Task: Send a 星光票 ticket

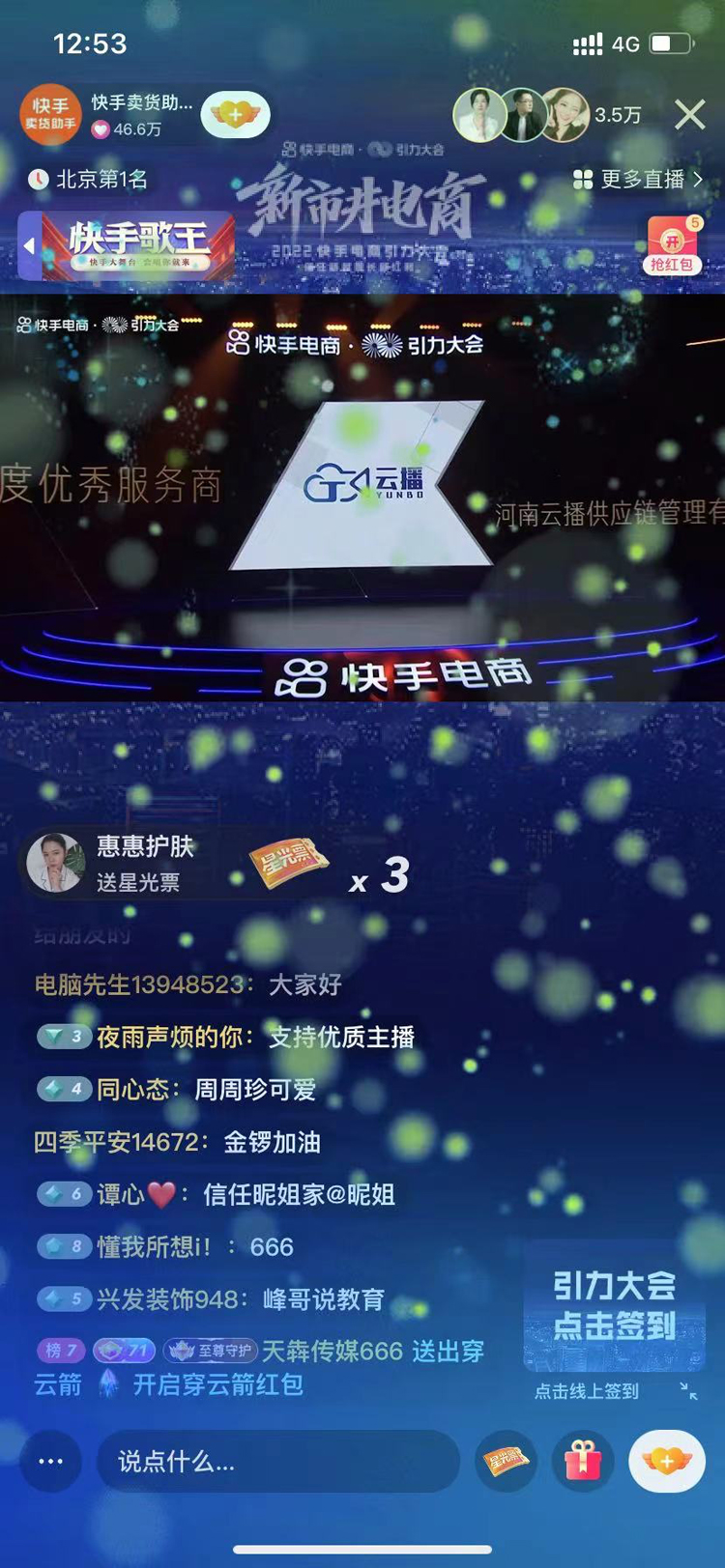Action: click(x=507, y=1461)
